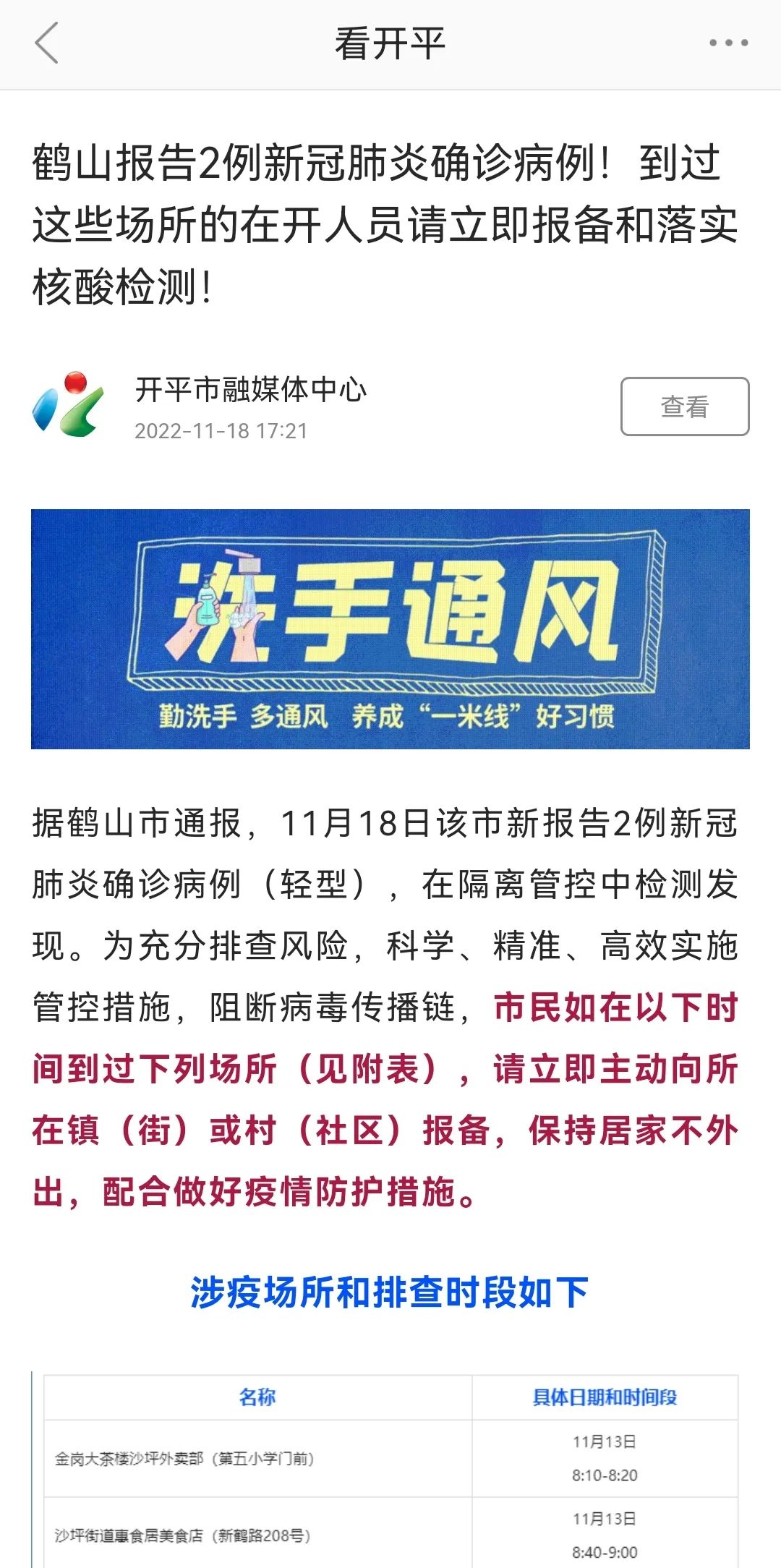Open the 洗手通风 banner image

click(390, 629)
